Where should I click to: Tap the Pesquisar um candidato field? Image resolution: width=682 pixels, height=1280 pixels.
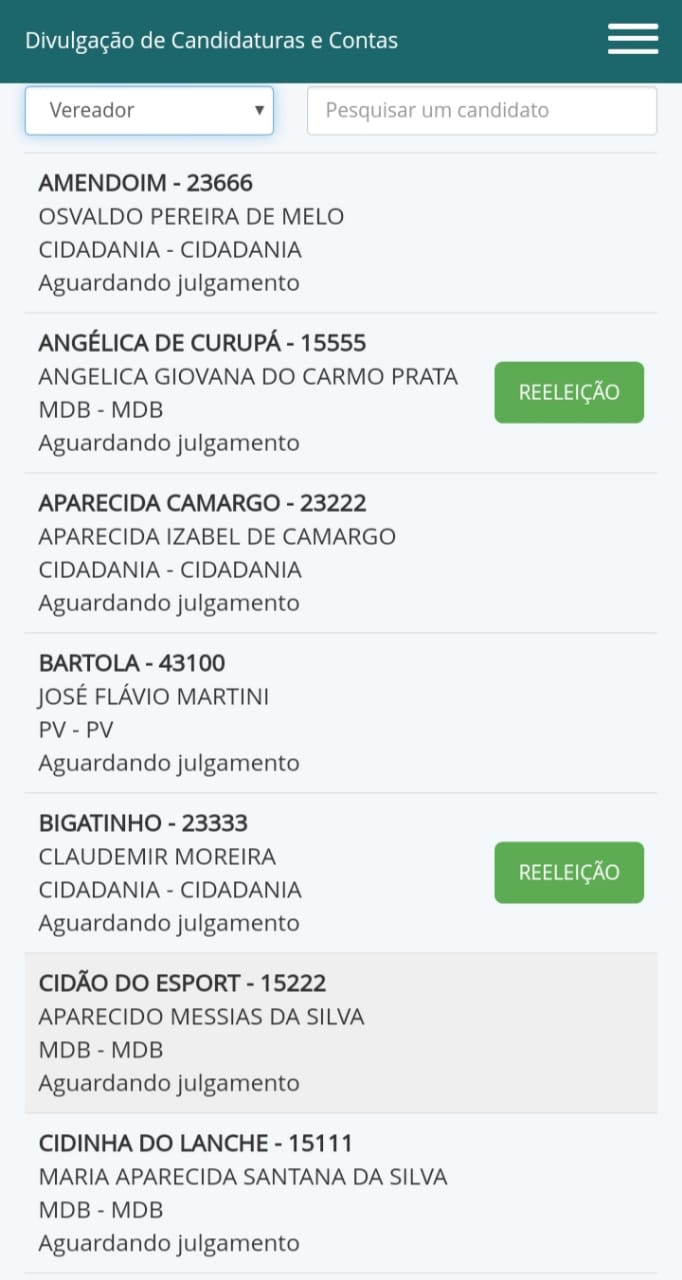click(482, 110)
